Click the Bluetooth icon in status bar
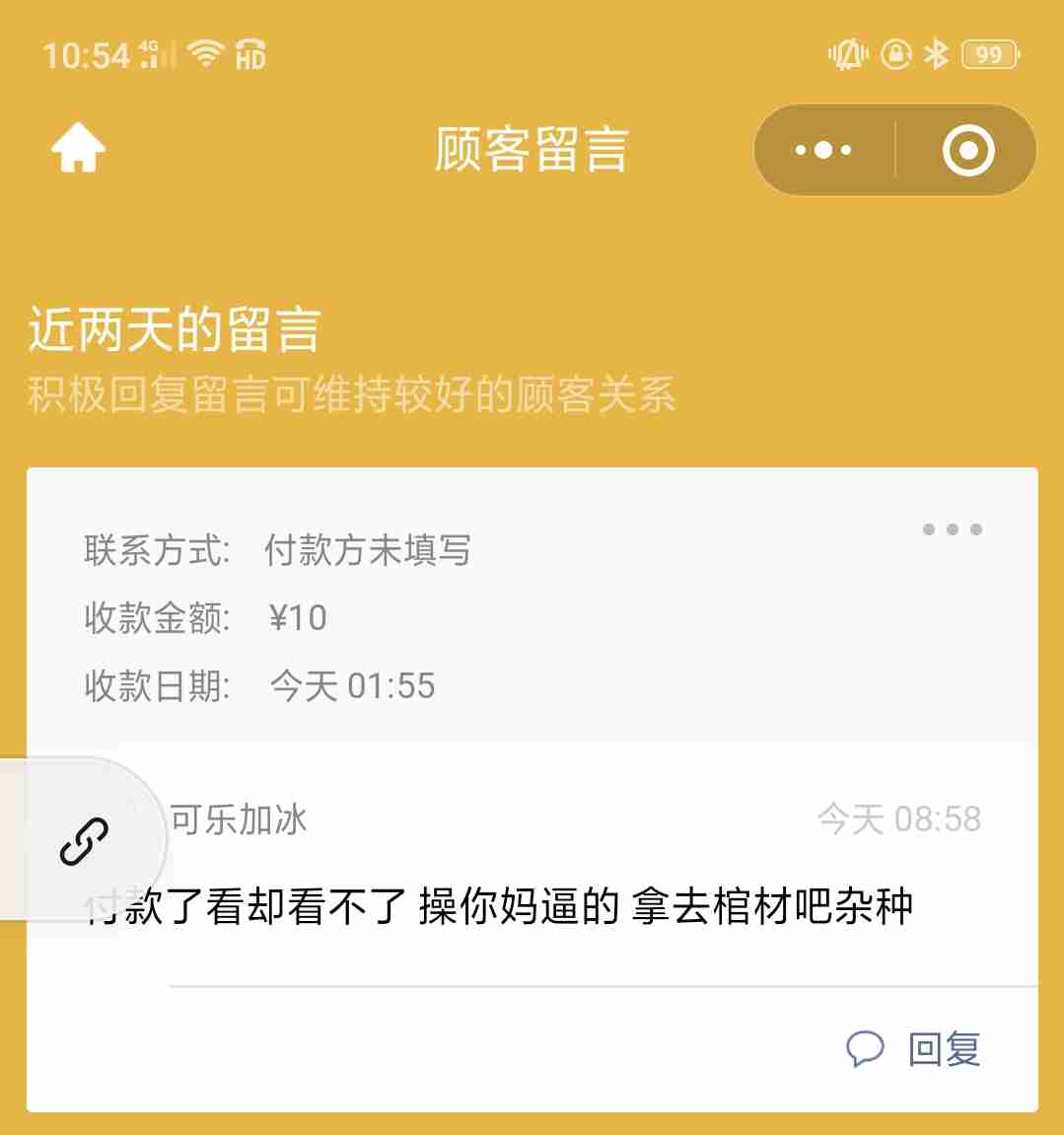The width and height of the screenshot is (1064, 1135). pyautogui.click(x=938, y=54)
